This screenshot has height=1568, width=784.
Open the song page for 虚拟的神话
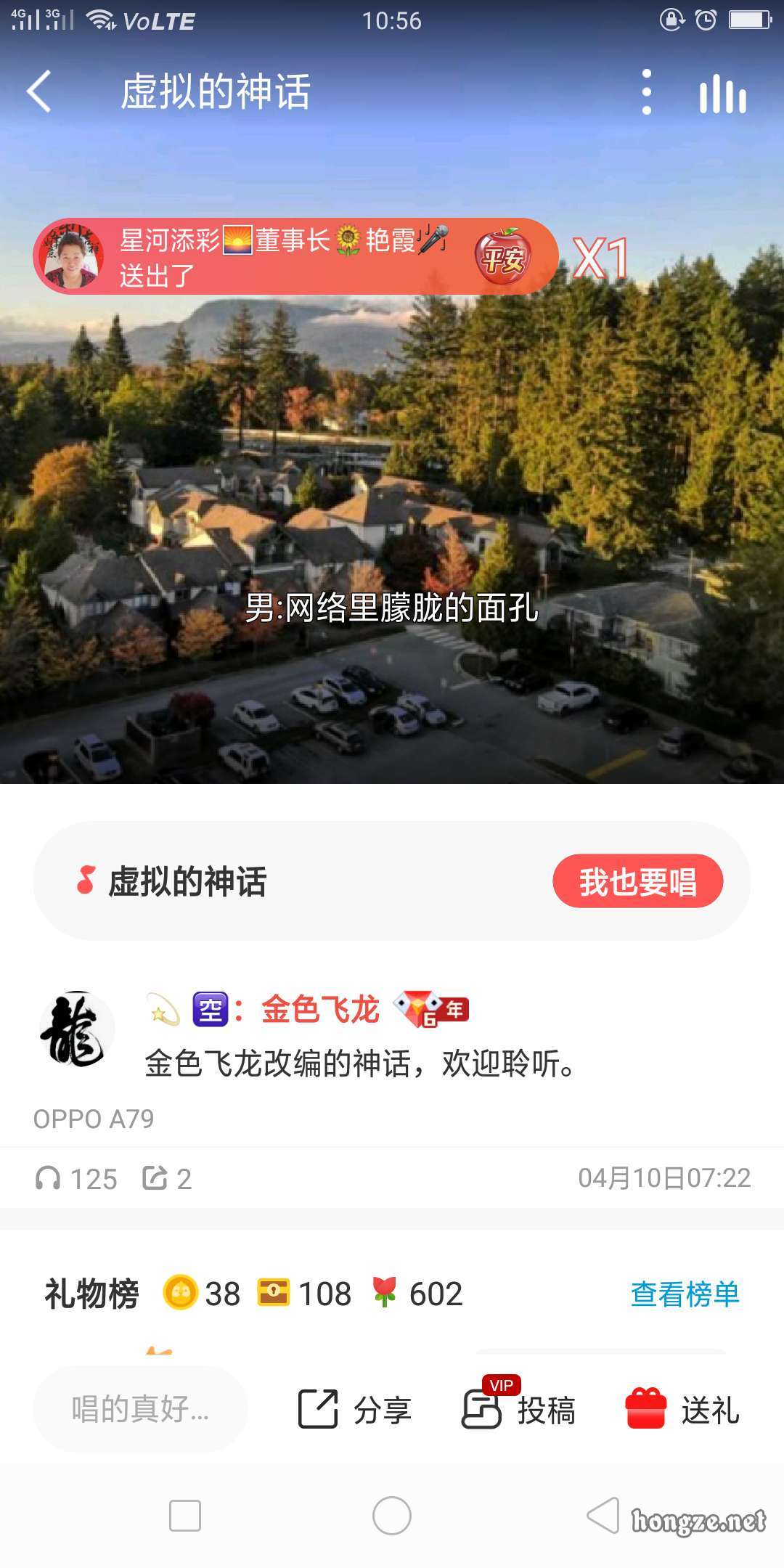(x=187, y=881)
